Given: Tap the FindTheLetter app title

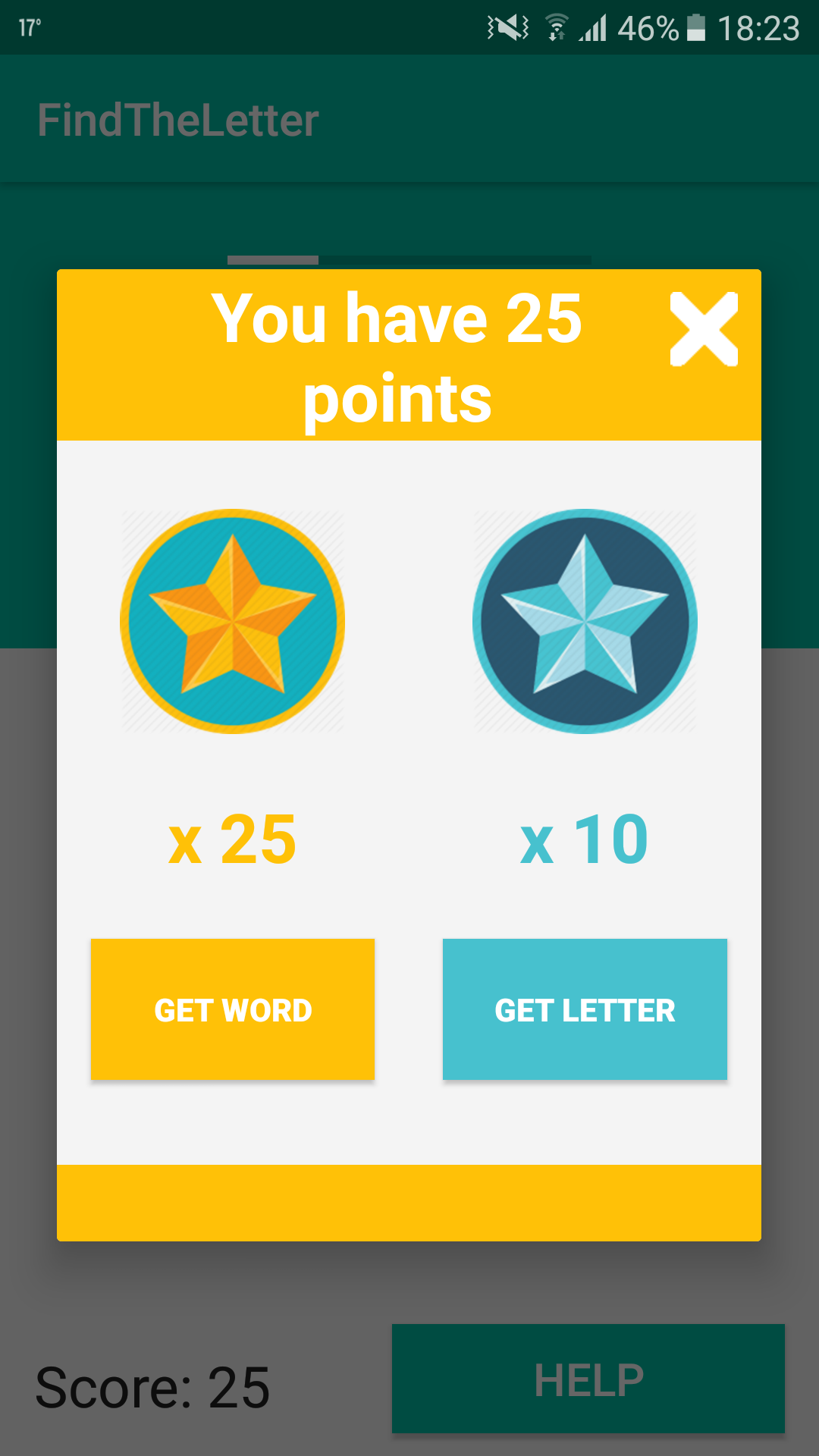Looking at the screenshot, I should 178,118.
